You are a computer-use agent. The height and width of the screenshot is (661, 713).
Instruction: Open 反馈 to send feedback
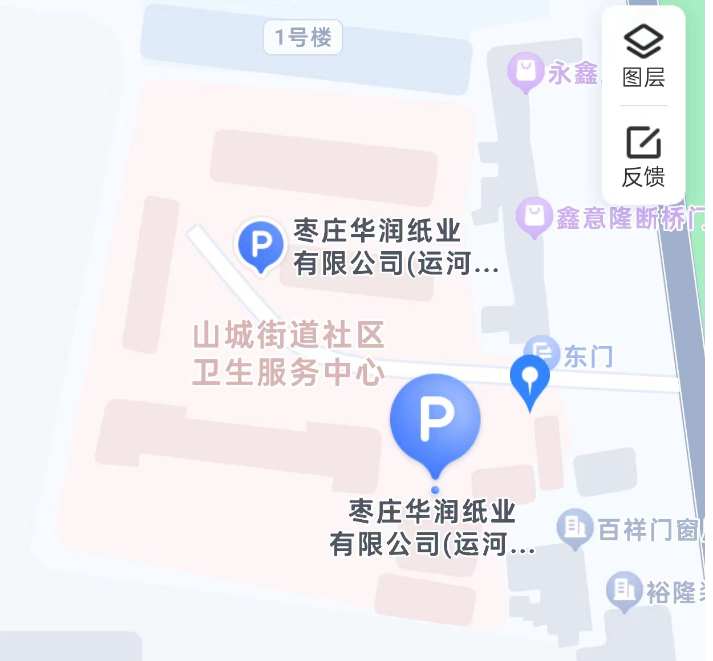tap(643, 156)
